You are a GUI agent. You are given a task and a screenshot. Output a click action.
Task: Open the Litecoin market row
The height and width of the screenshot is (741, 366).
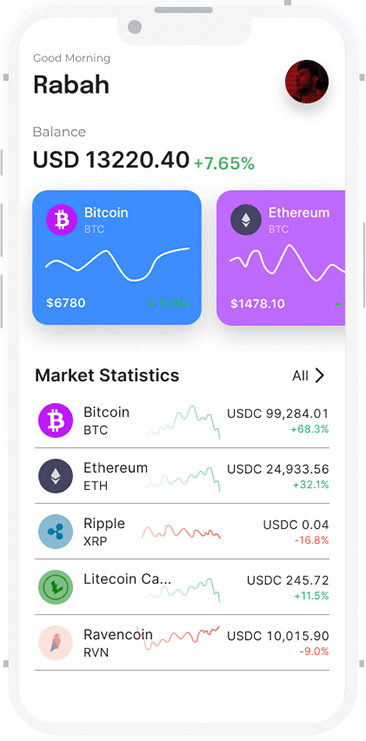pyautogui.click(x=182, y=587)
